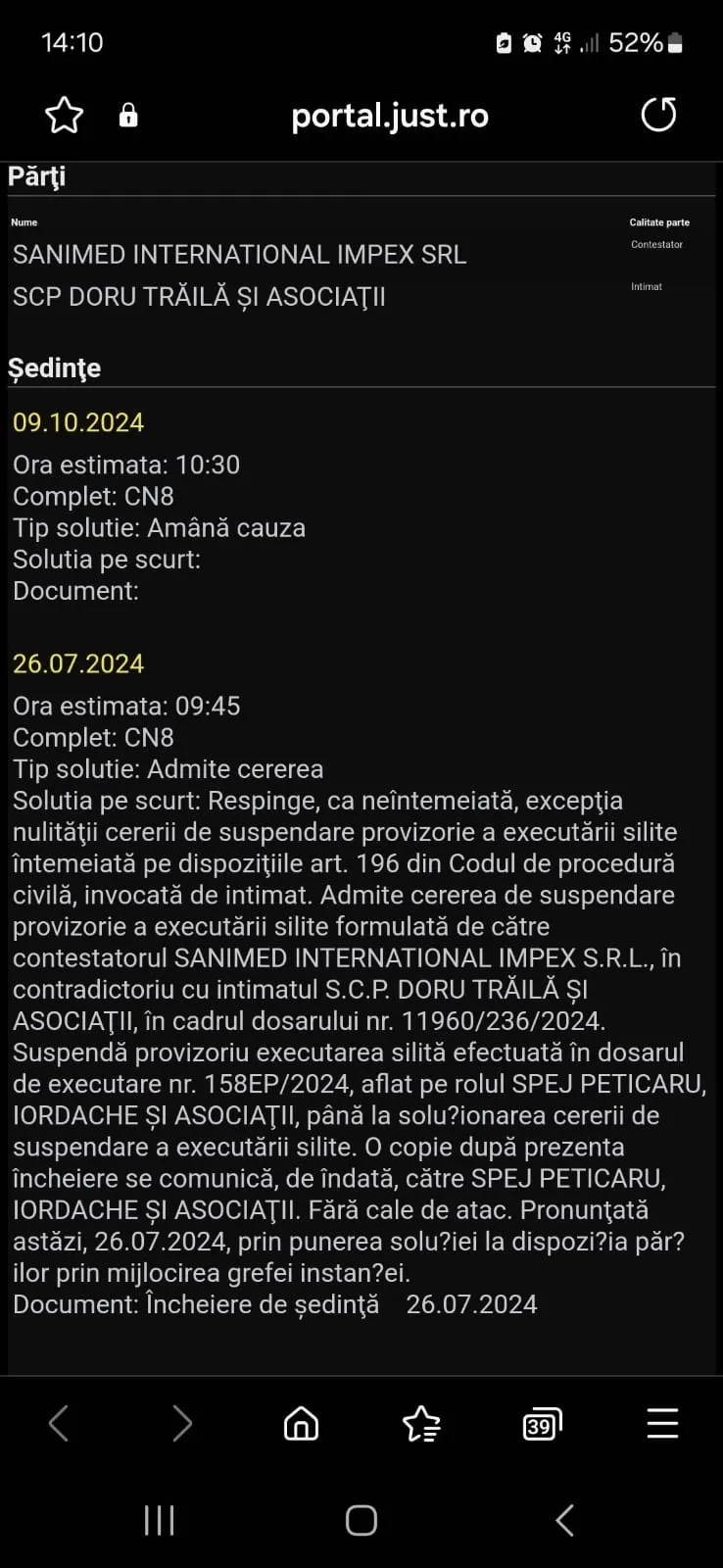Open the tab switcher with 39 tabs
The height and width of the screenshot is (1568, 723).
[542, 1424]
